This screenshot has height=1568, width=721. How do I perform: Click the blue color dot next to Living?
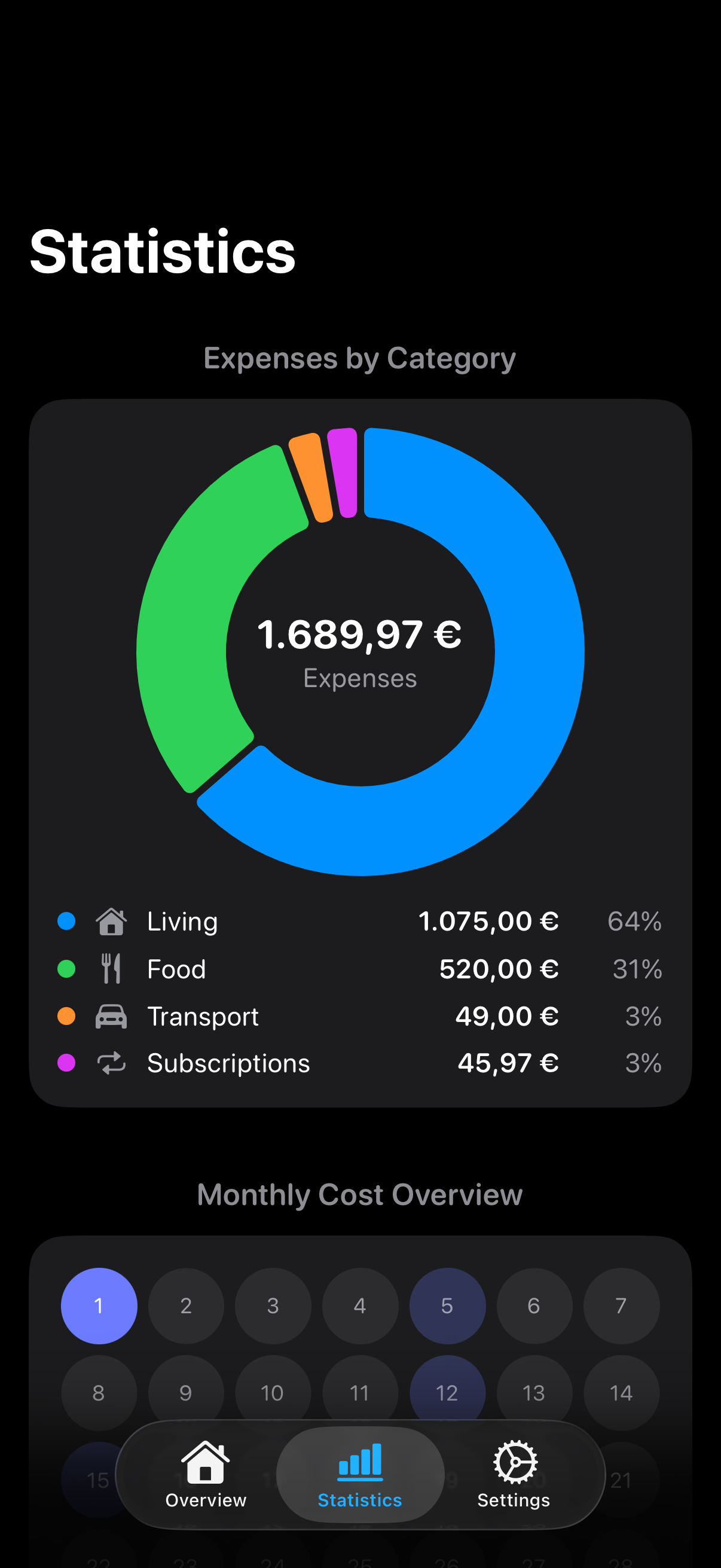[67, 921]
